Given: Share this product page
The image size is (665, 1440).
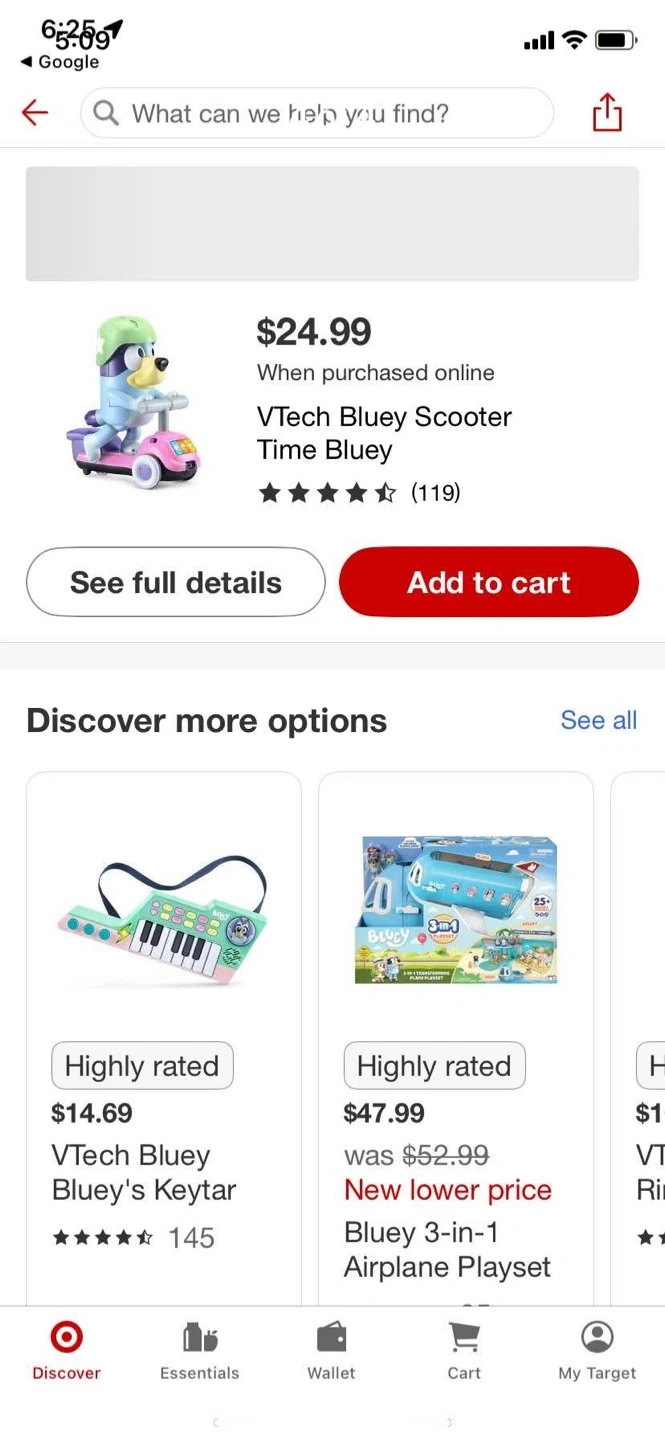Looking at the screenshot, I should [607, 112].
